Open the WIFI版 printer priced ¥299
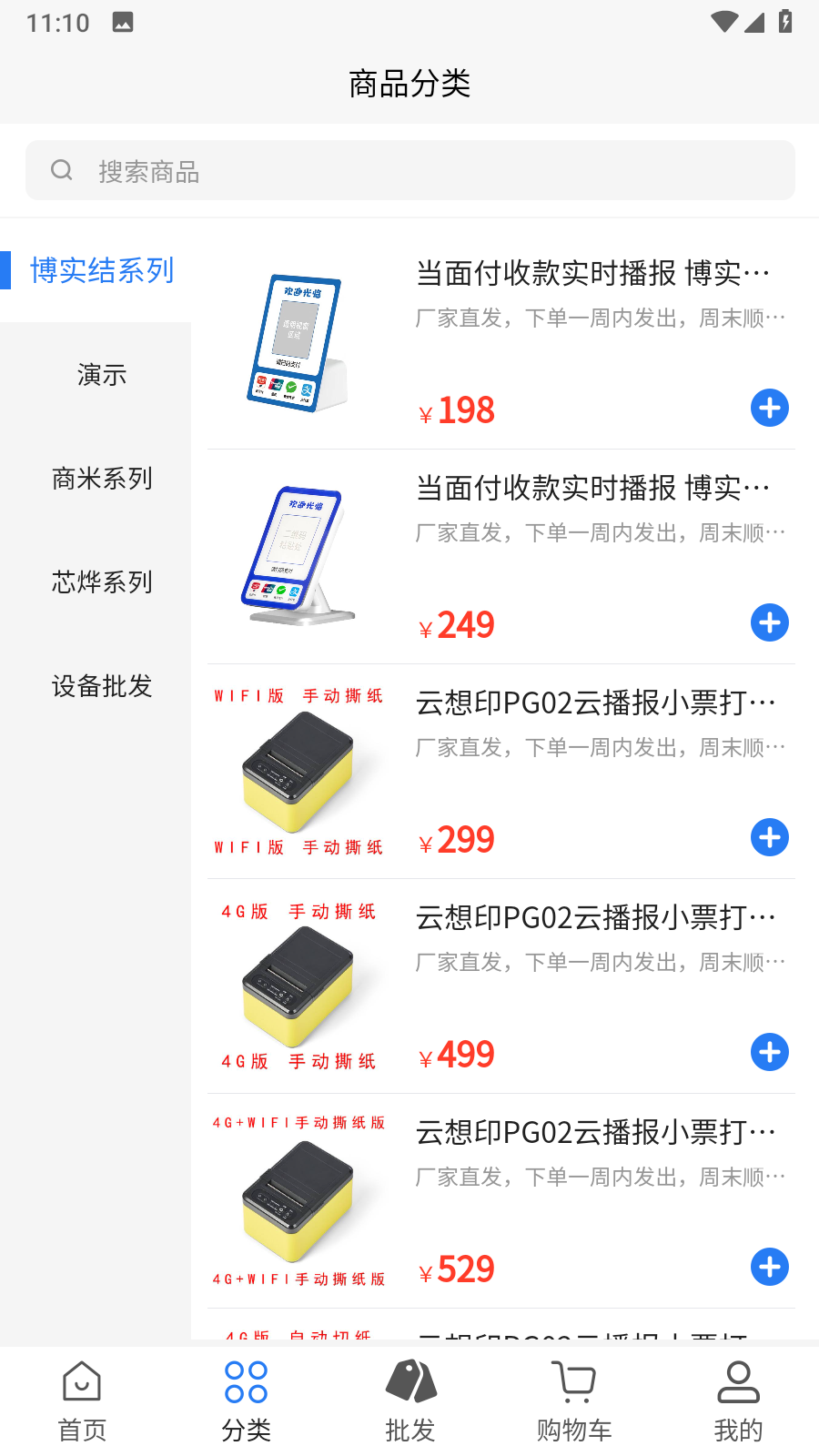Image resolution: width=819 pixels, height=1456 pixels. (591, 703)
